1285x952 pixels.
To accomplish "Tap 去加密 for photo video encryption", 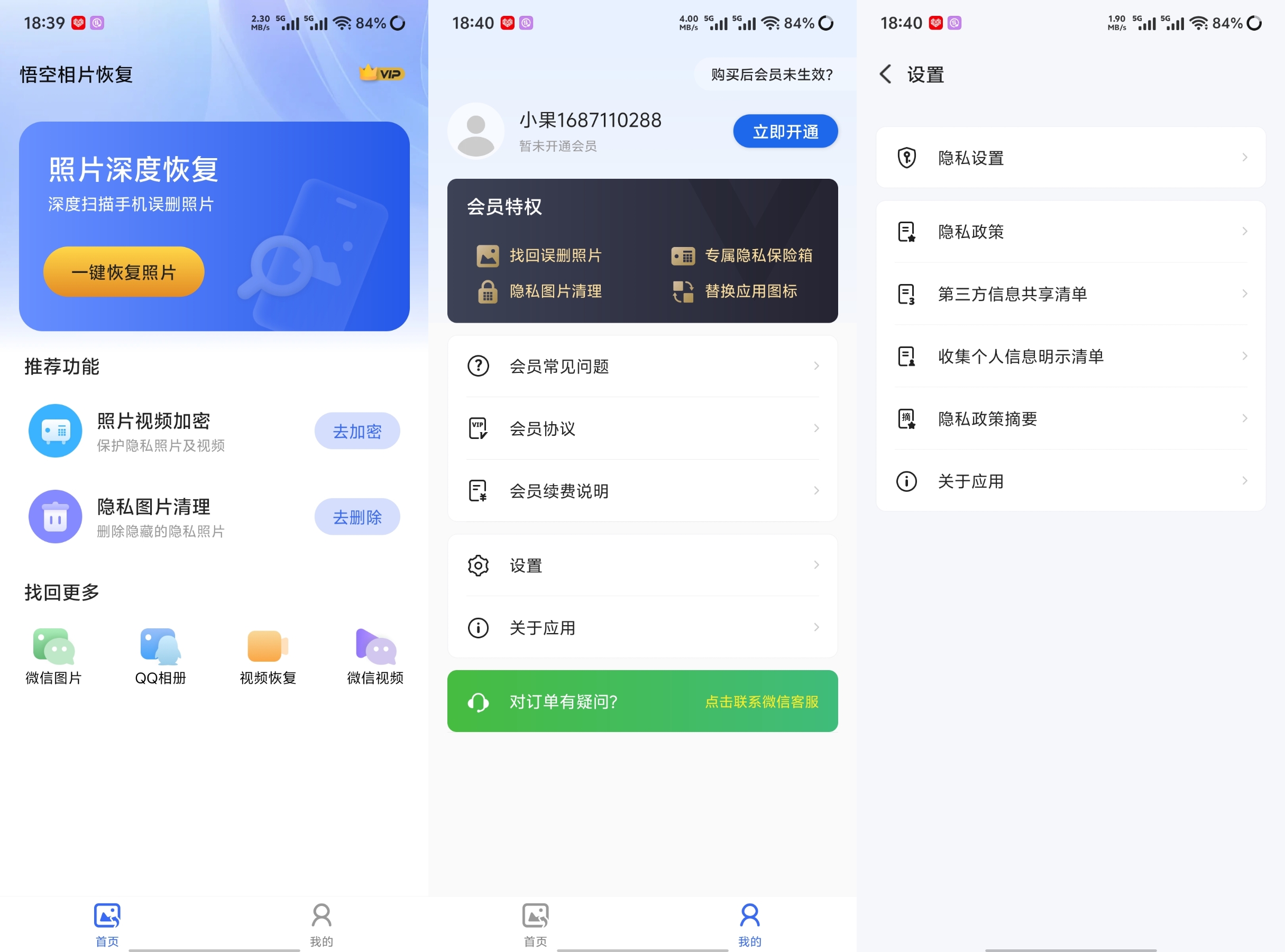I will tap(357, 431).
